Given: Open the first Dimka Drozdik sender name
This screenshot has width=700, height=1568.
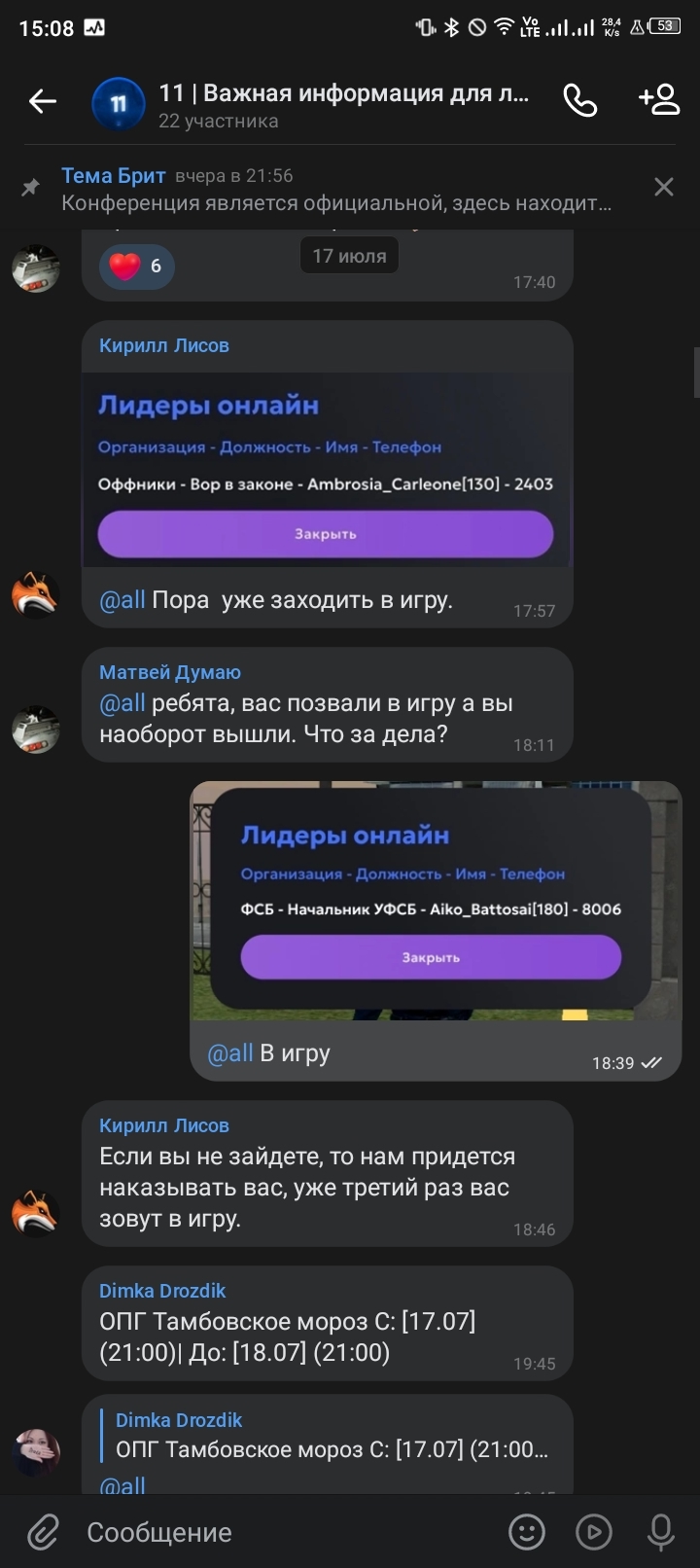Looking at the screenshot, I should click(x=162, y=1291).
